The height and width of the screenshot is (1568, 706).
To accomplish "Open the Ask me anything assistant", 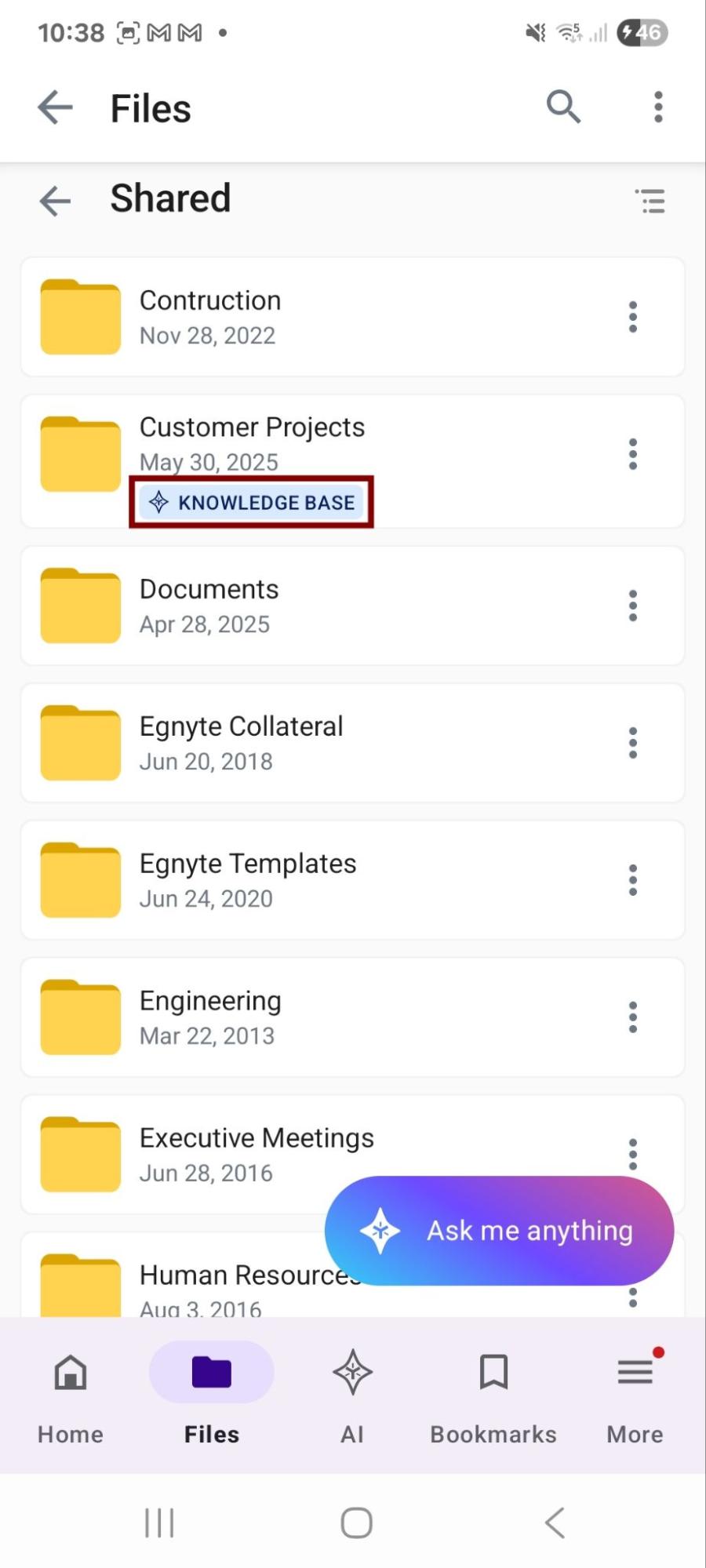I will pyautogui.click(x=497, y=1230).
